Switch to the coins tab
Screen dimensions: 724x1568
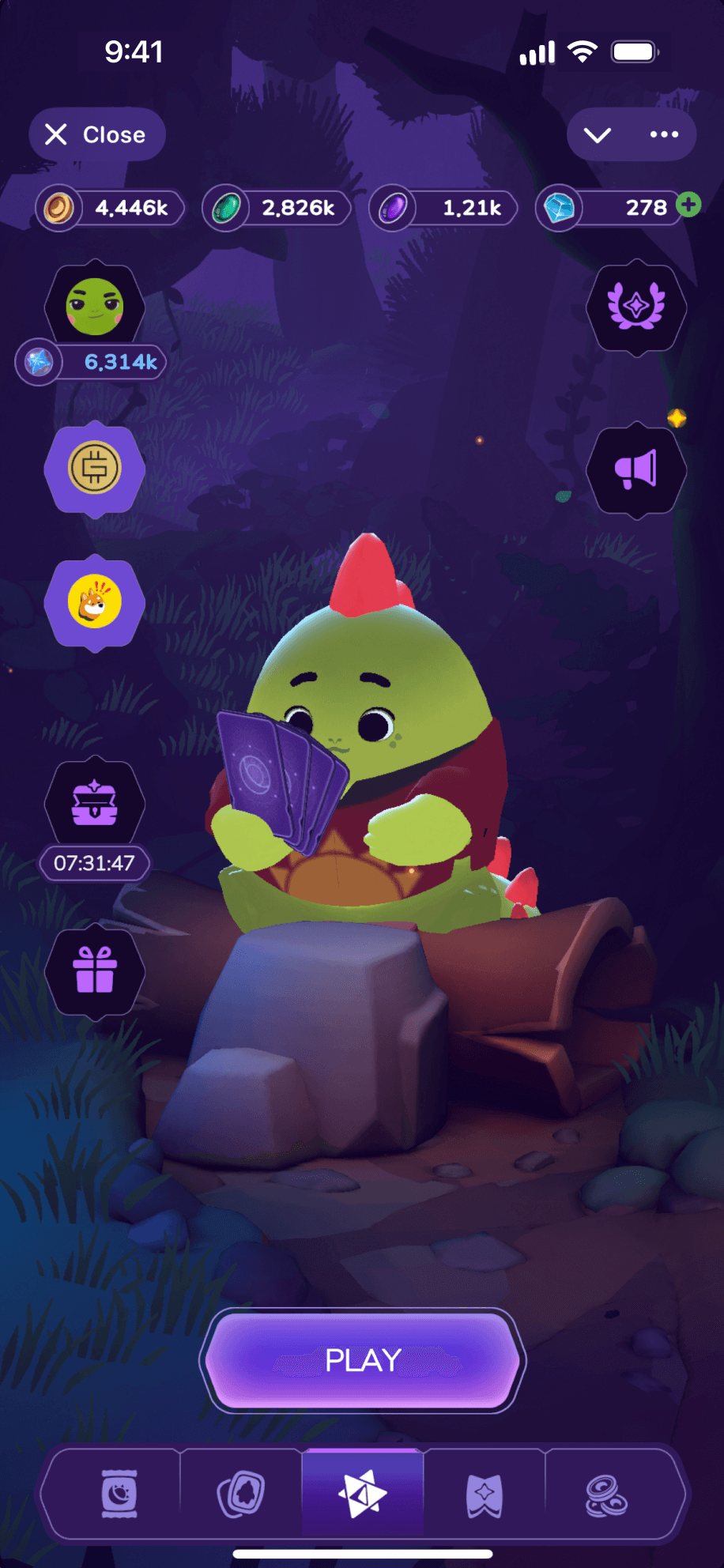pos(606,1494)
